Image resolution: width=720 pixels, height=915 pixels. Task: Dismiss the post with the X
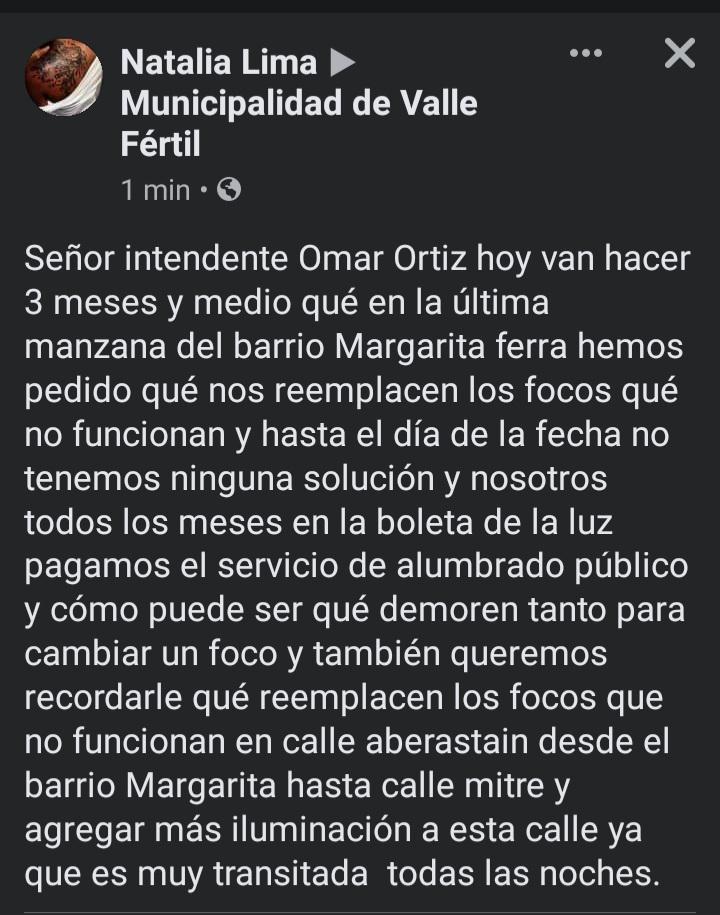[679, 53]
